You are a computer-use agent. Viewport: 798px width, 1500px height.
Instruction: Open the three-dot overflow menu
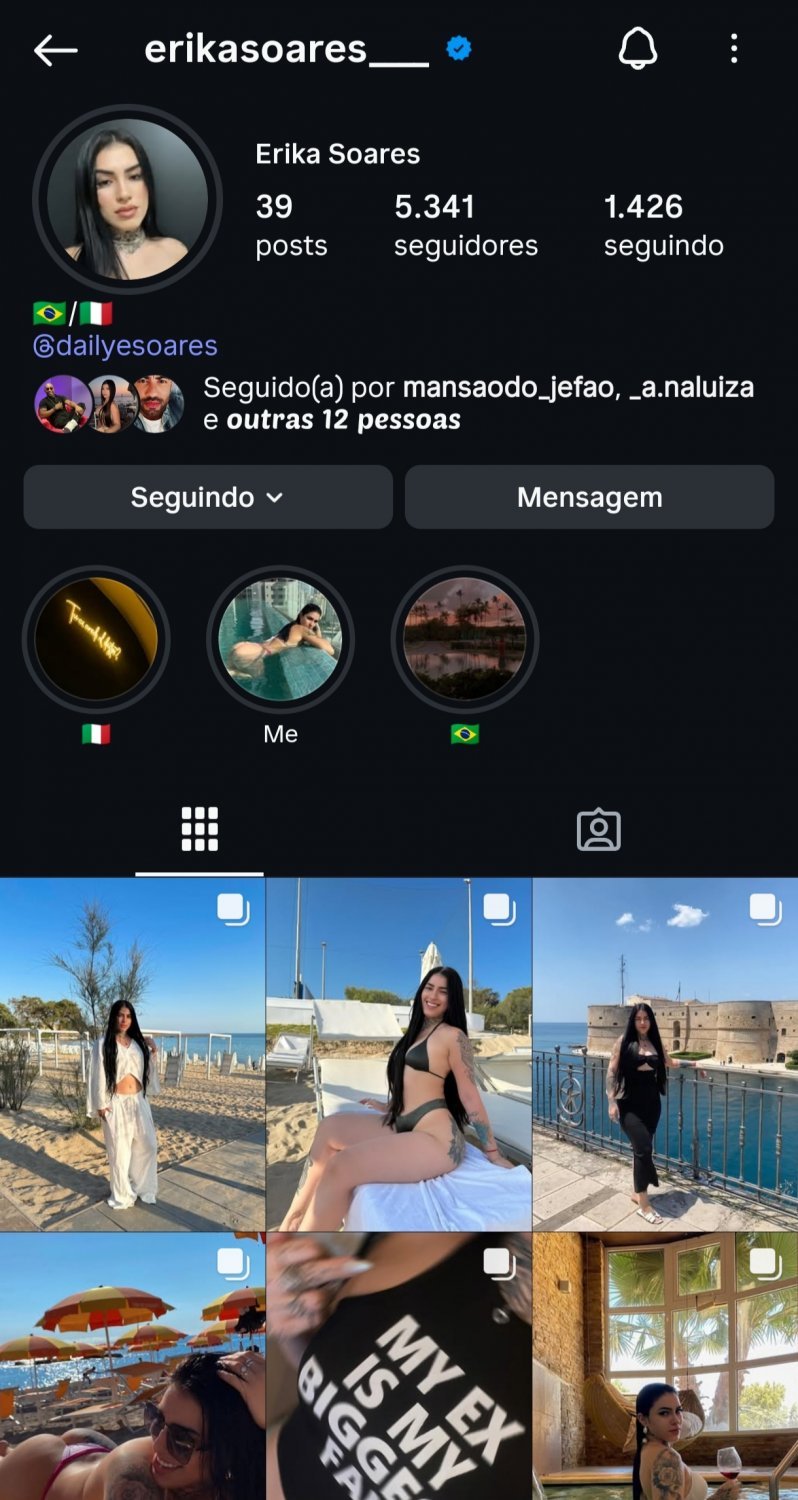(734, 48)
